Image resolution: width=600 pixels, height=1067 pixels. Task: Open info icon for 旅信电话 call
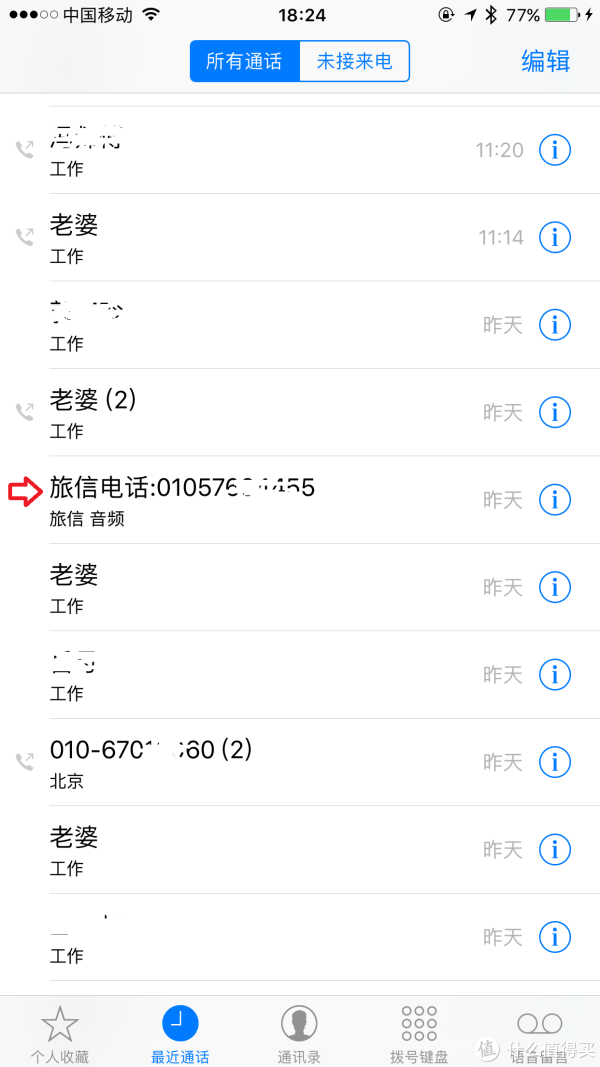click(x=555, y=500)
